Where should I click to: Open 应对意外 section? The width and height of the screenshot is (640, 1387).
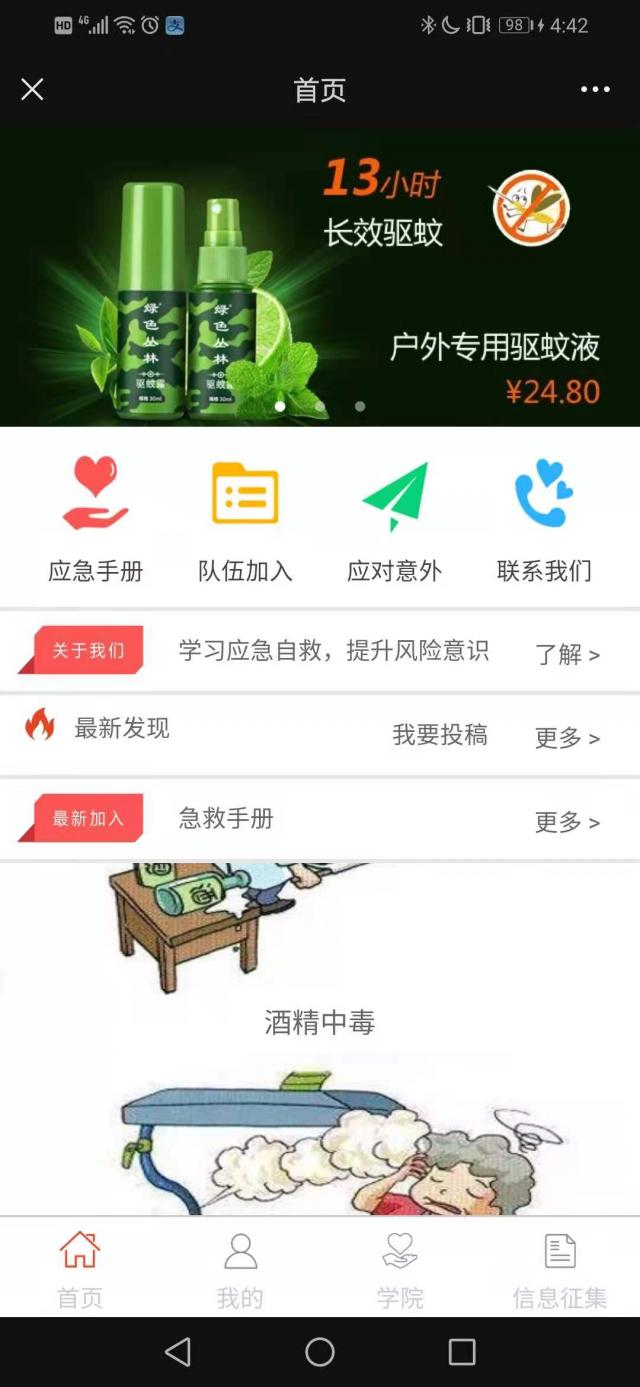[394, 519]
